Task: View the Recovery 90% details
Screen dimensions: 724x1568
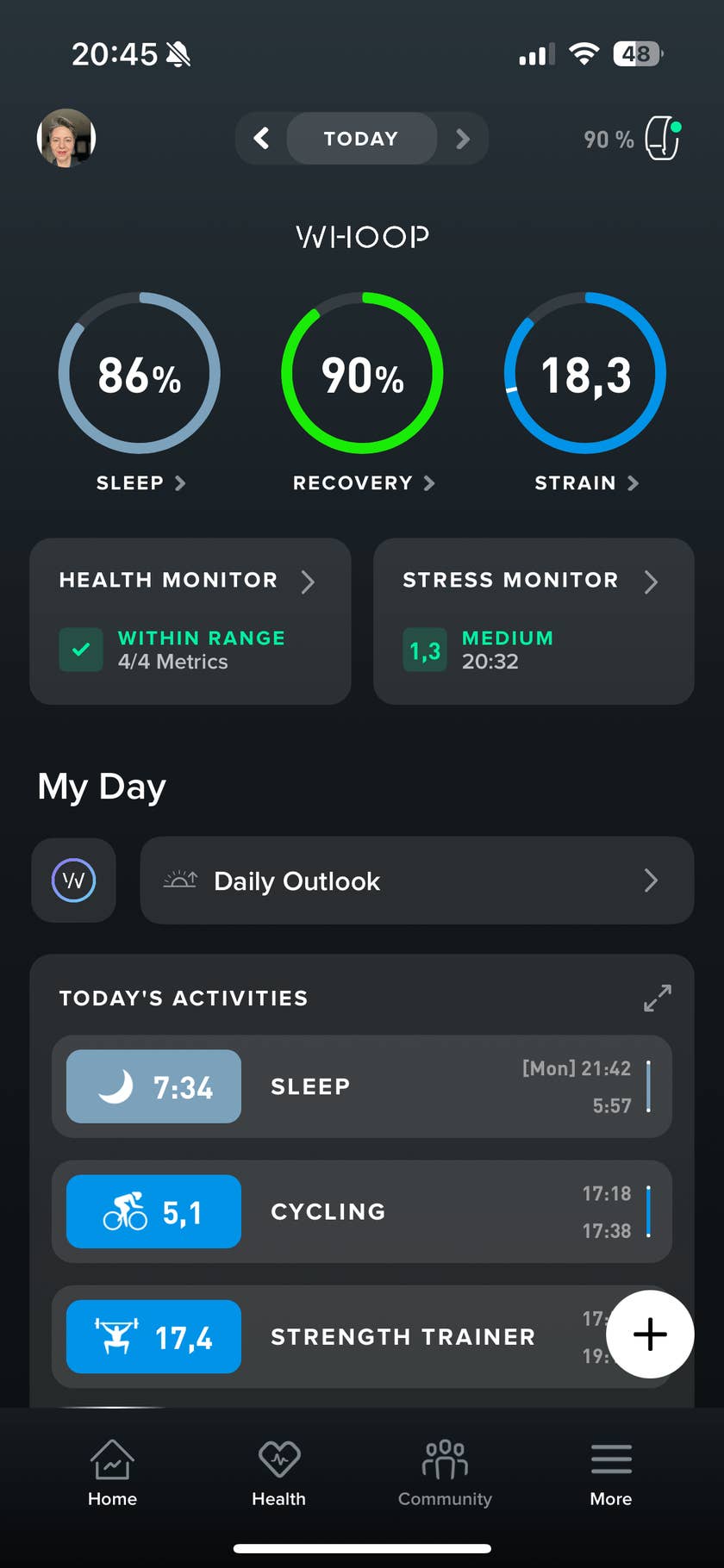Action: (x=362, y=374)
